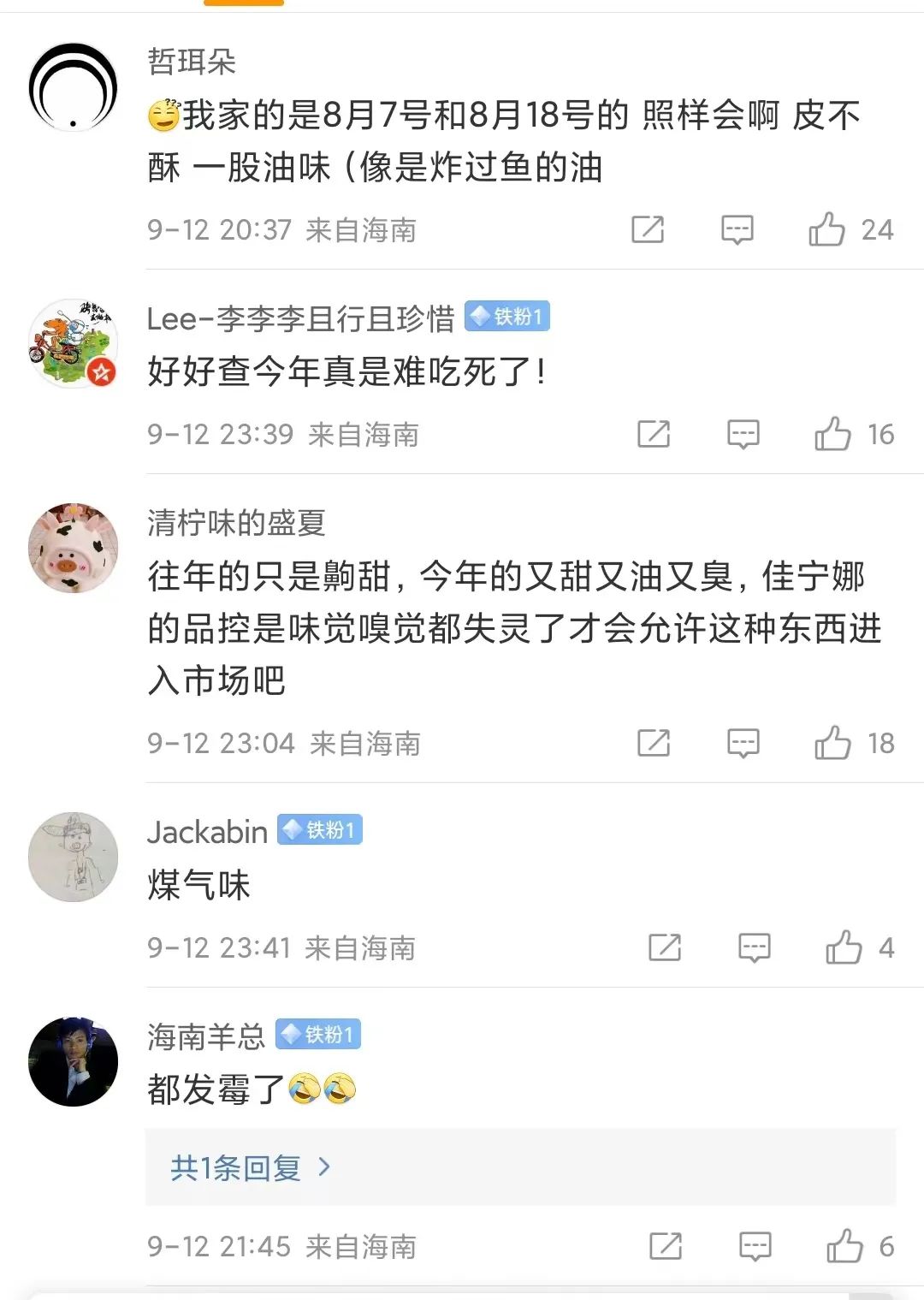Reply to Lee-李李李且行且珍惜's comment
This screenshot has width=924, height=1300.
coord(743,434)
